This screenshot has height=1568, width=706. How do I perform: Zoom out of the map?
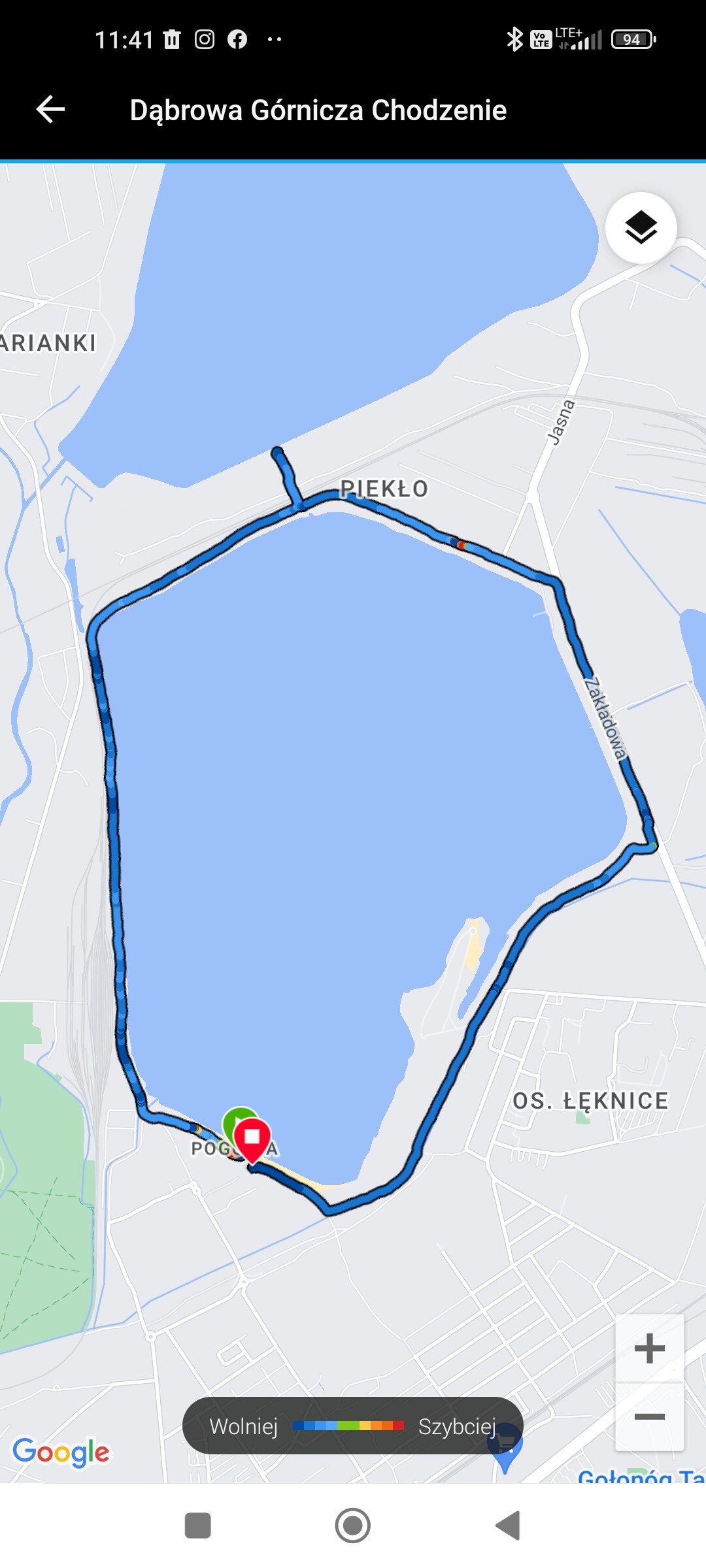tap(649, 1416)
